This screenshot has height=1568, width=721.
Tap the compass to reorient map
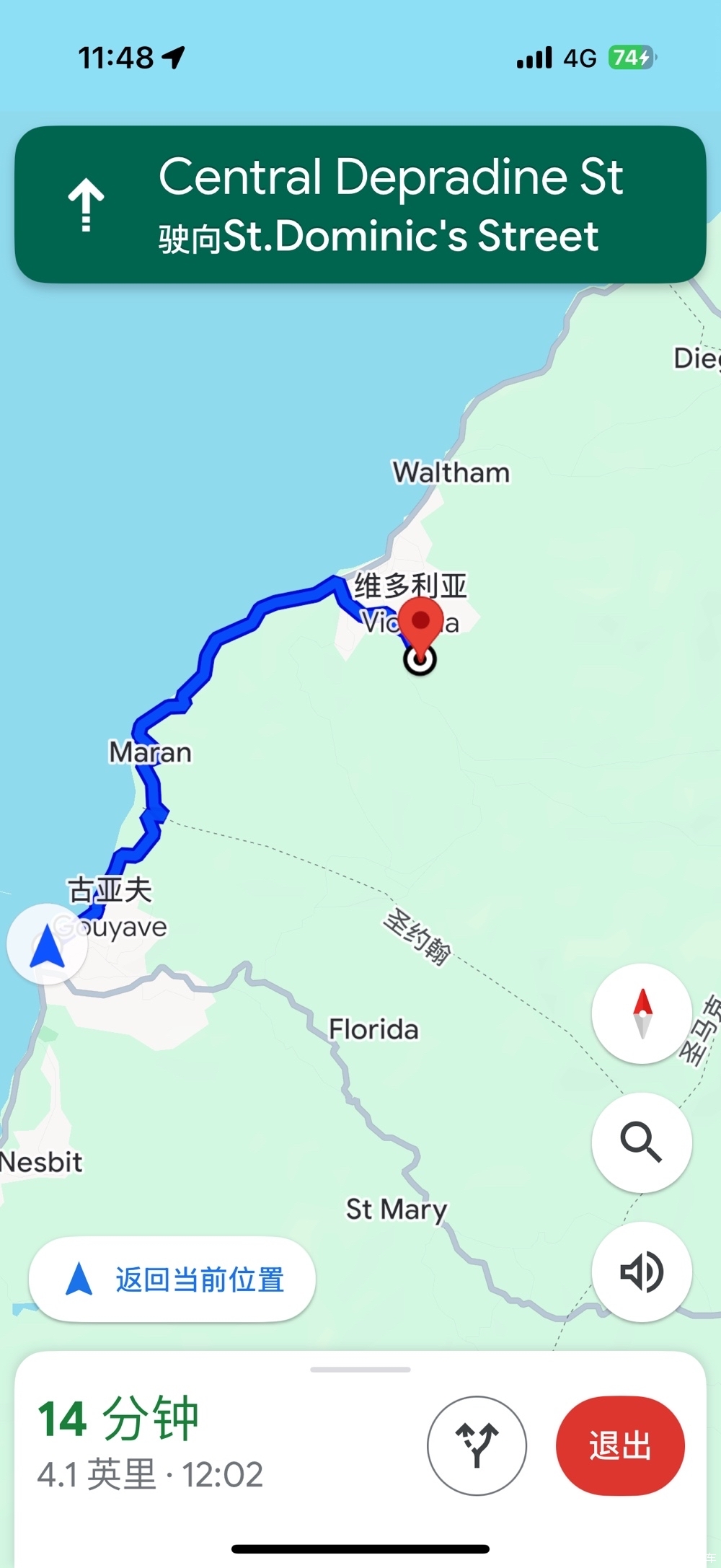pos(642,1013)
